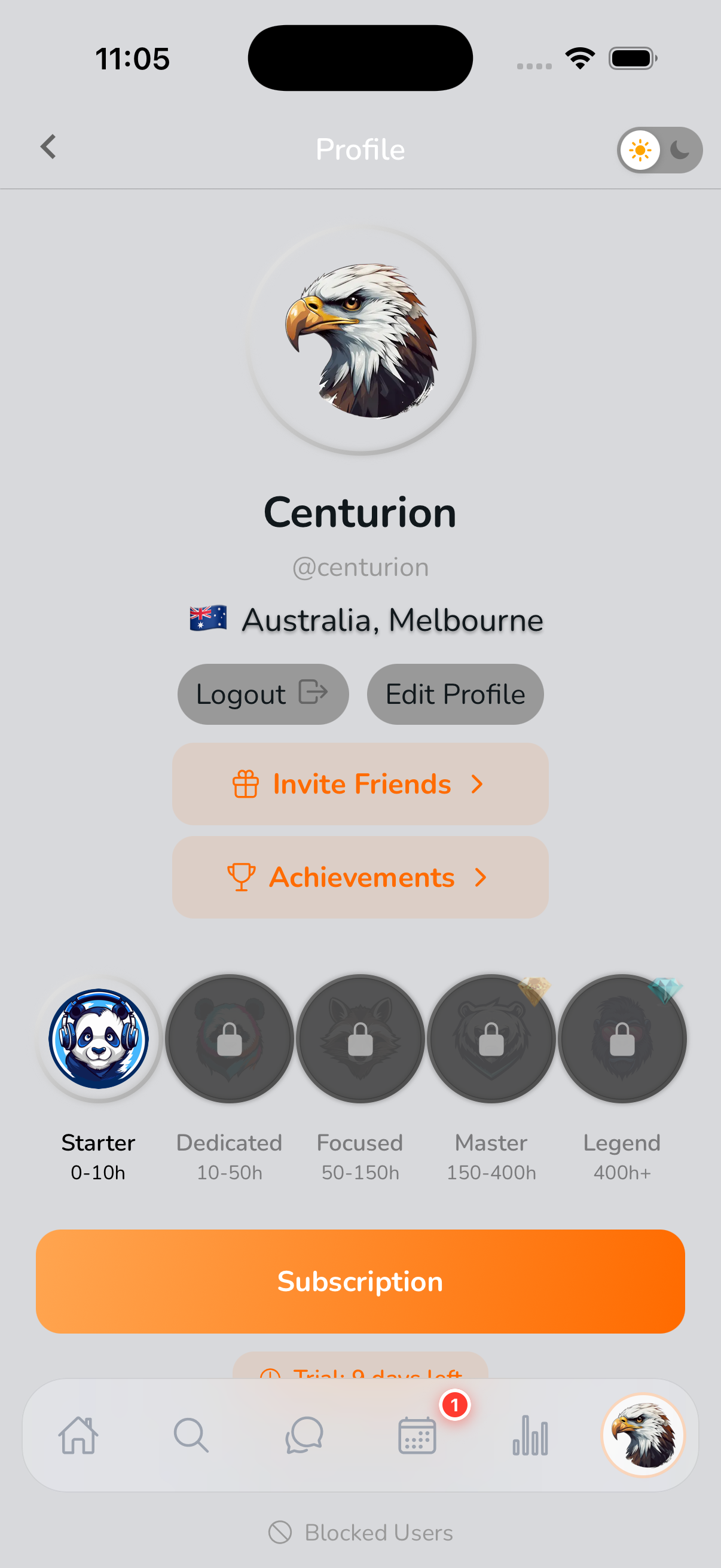721x1568 pixels.
Task: Toggle the light/dark theme switch
Action: pyautogui.click(x=659, y=150)
